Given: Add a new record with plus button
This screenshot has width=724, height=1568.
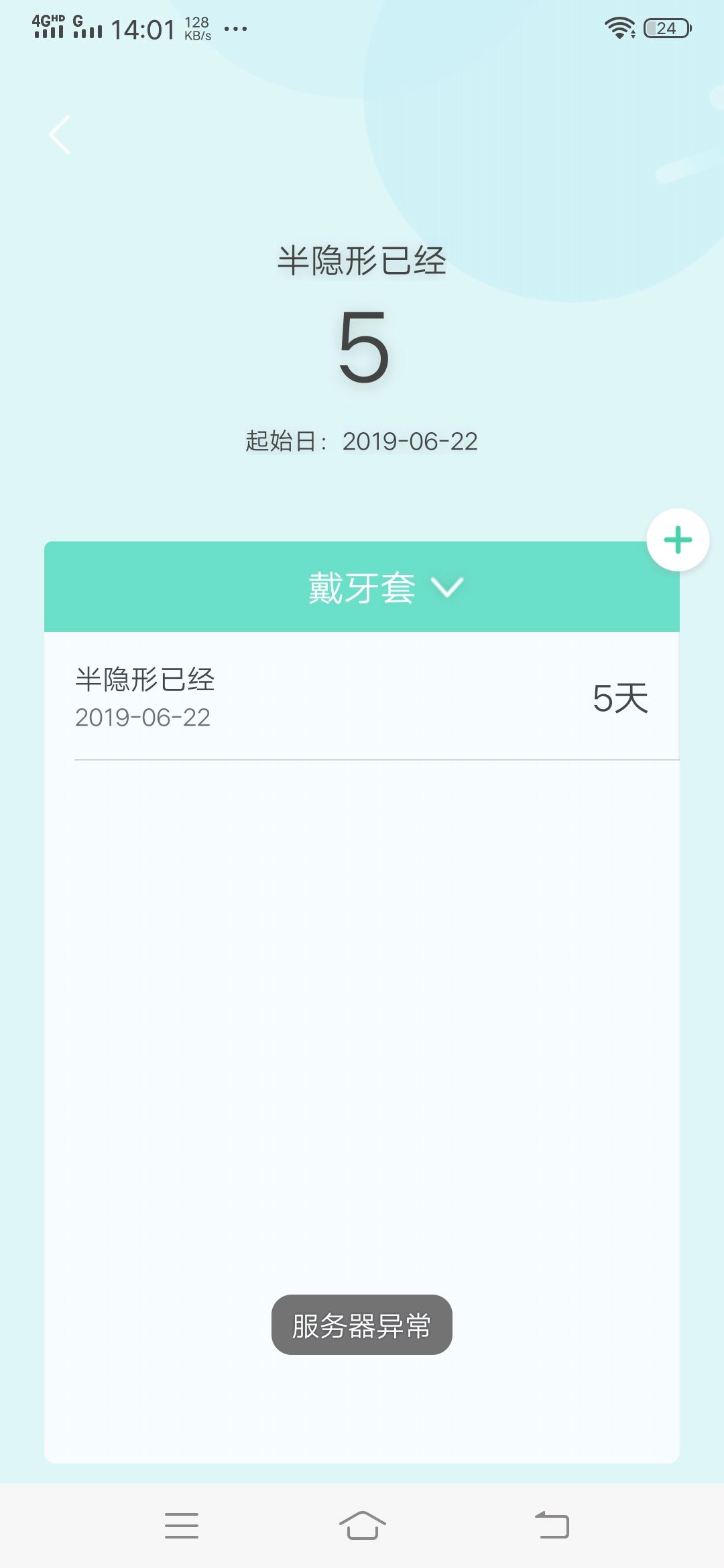Looking at the screenshot, I should click(678, 540).
